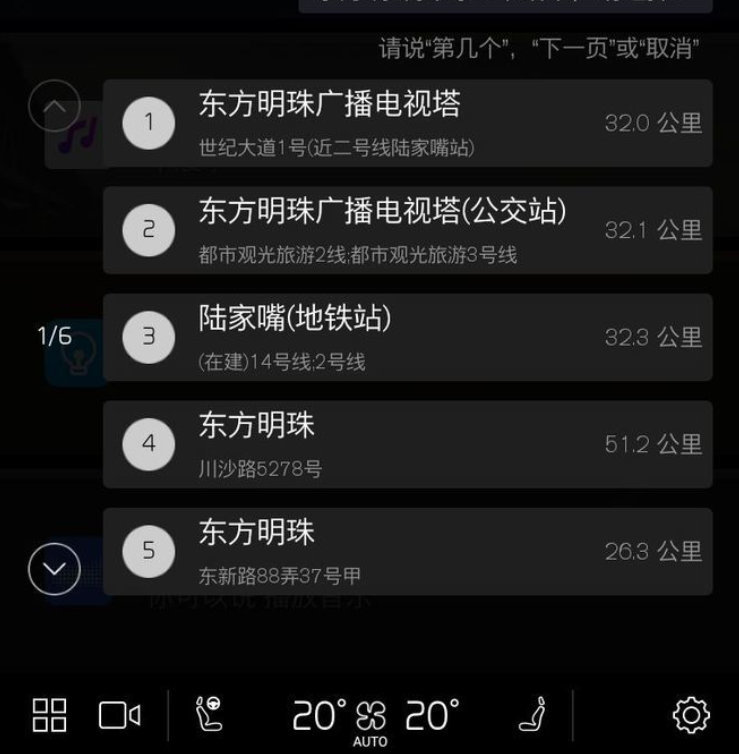739x754 pixels.
Task: Open 陆家嘴(地铁站) result
Action: pyautogui.click(x=407, y=337)
